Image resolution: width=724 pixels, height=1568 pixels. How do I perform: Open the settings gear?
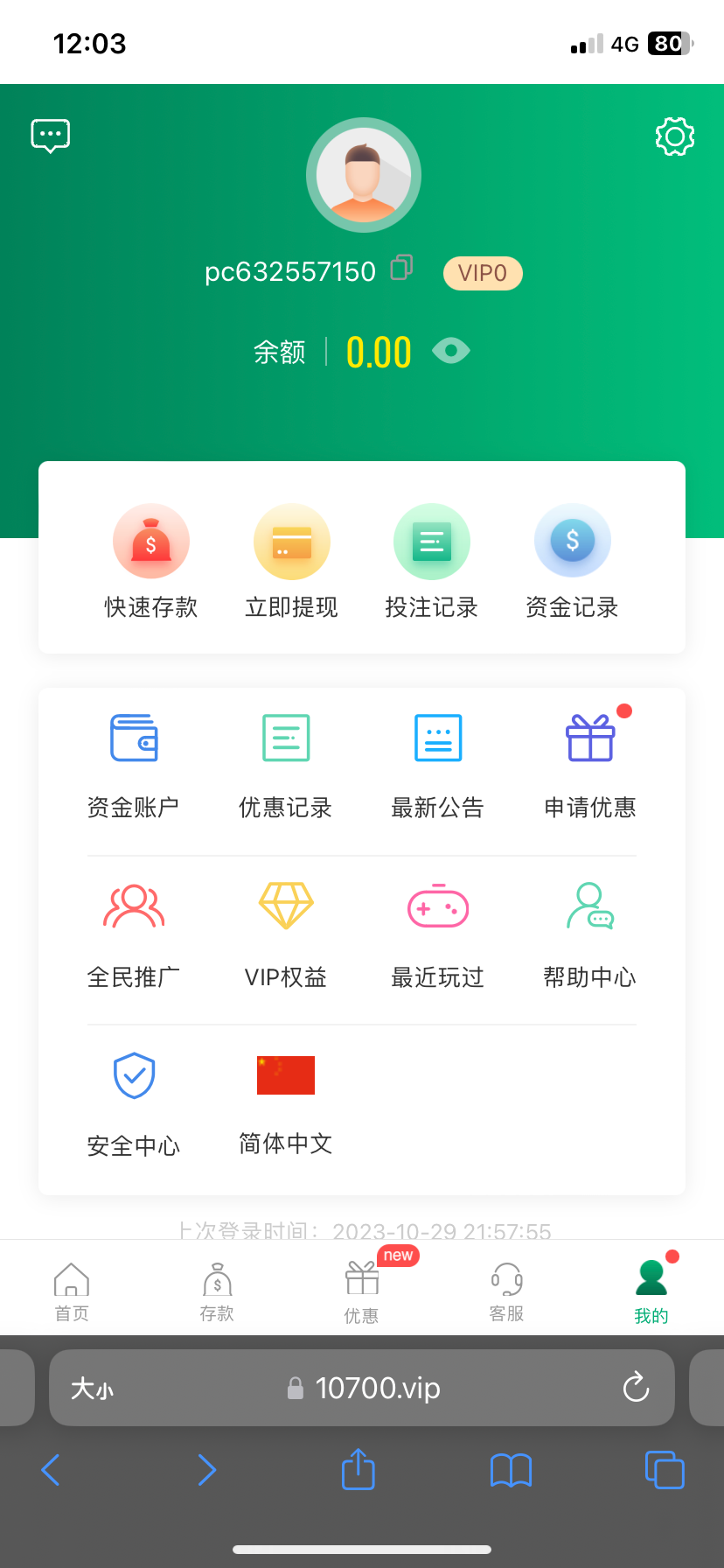tap(674, 136)
